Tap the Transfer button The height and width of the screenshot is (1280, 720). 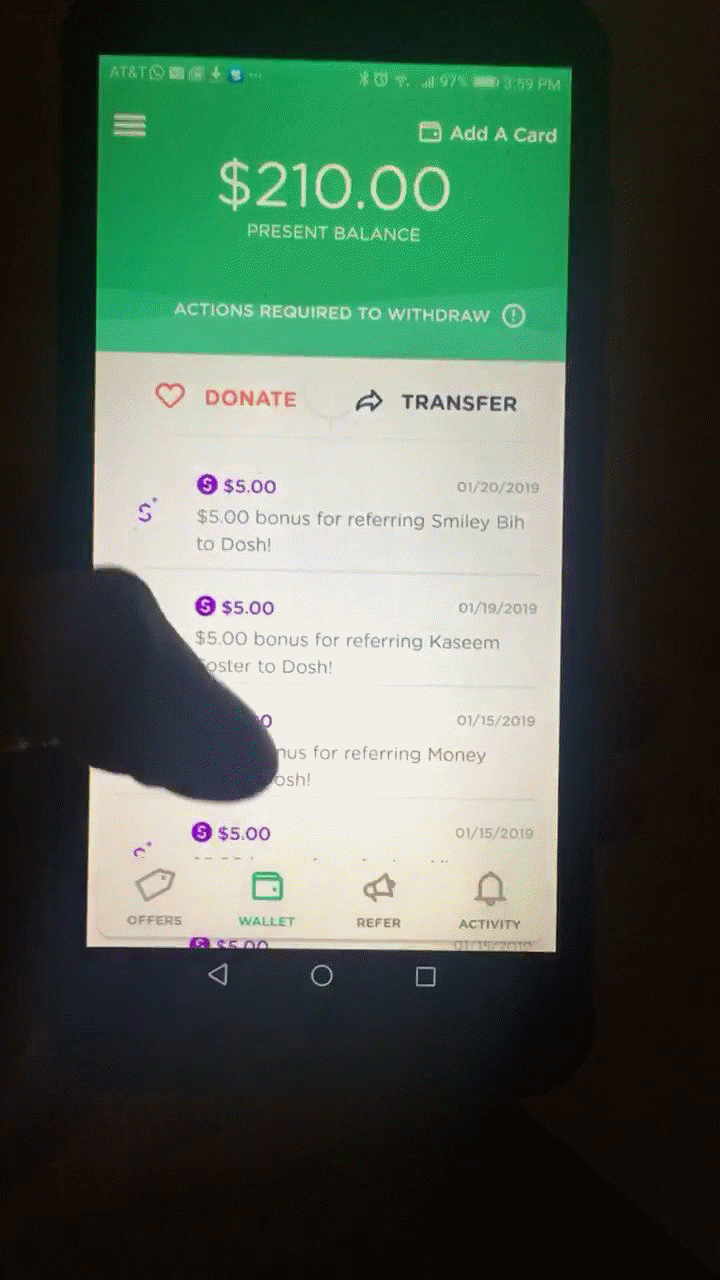click(x=437, y=402)
